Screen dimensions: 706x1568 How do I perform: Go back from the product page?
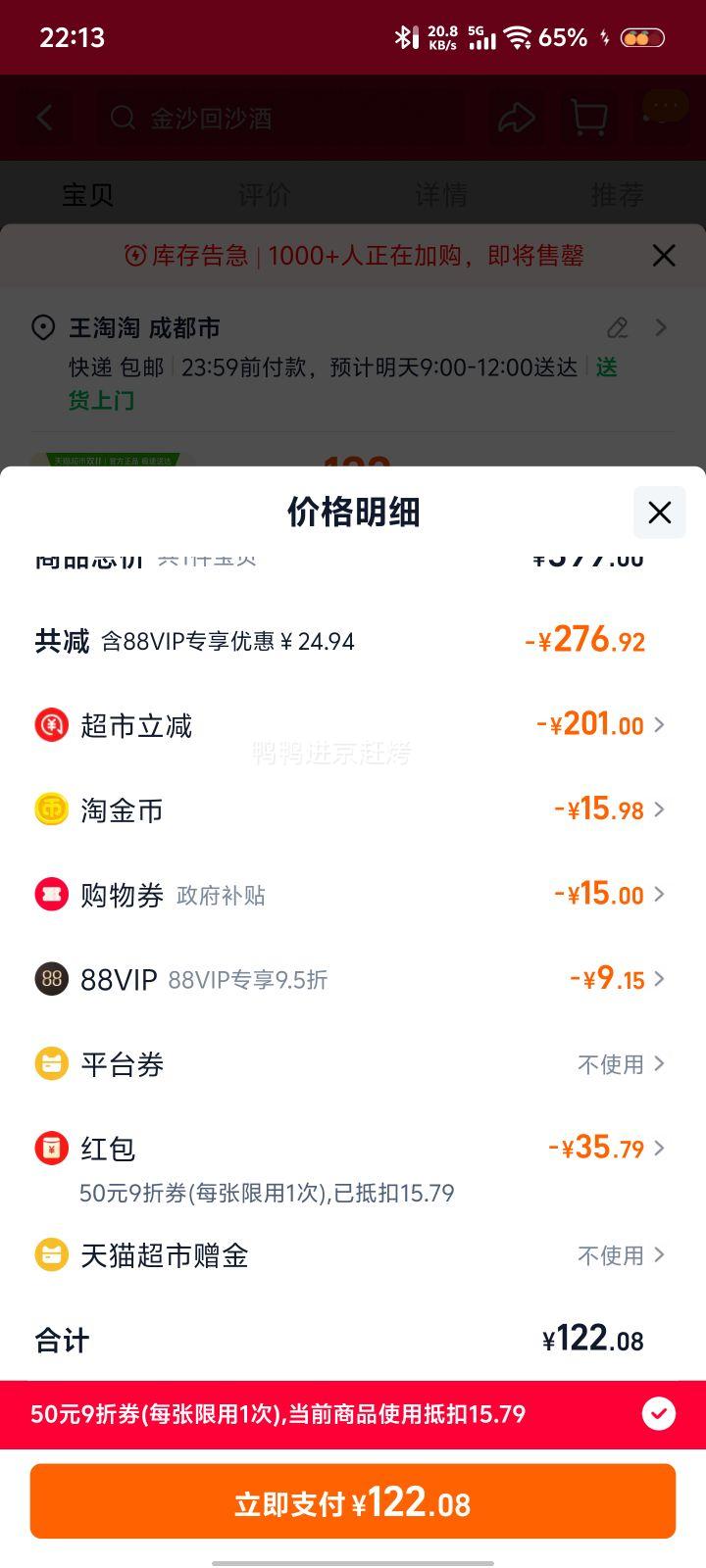(x=44, y=119)
